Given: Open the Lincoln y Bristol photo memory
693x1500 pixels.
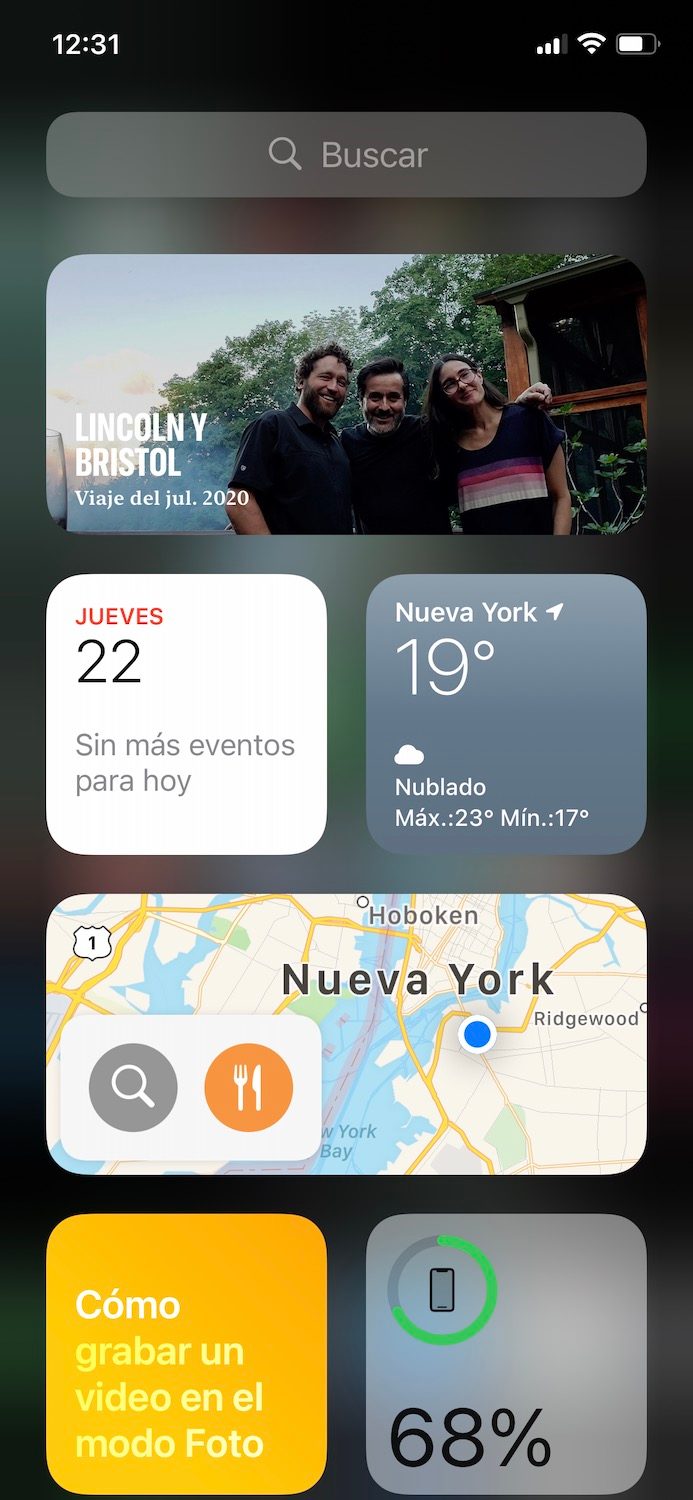Looking at the screenshot, I should (x=346, y=394).
